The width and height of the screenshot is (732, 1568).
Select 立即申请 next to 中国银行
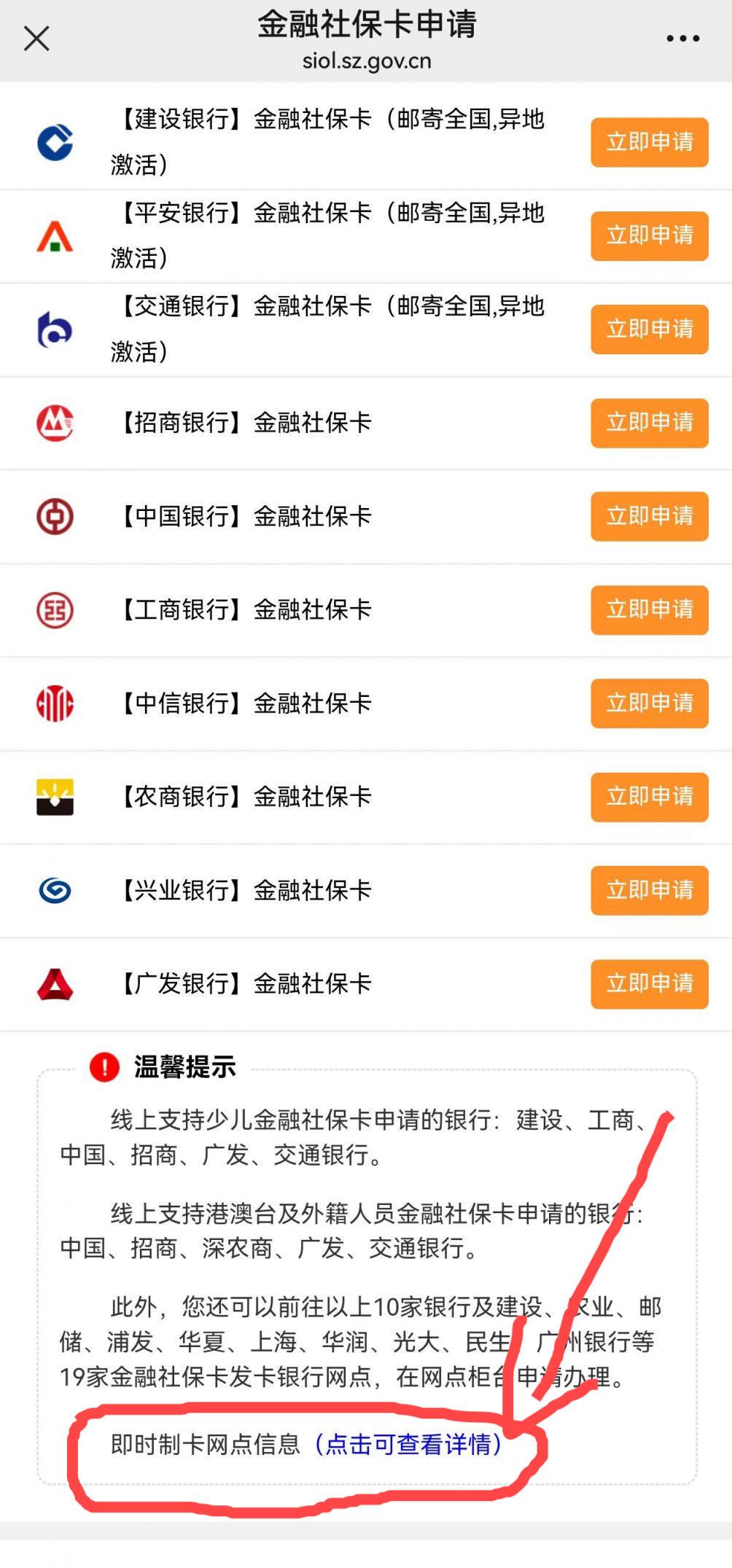649,516
